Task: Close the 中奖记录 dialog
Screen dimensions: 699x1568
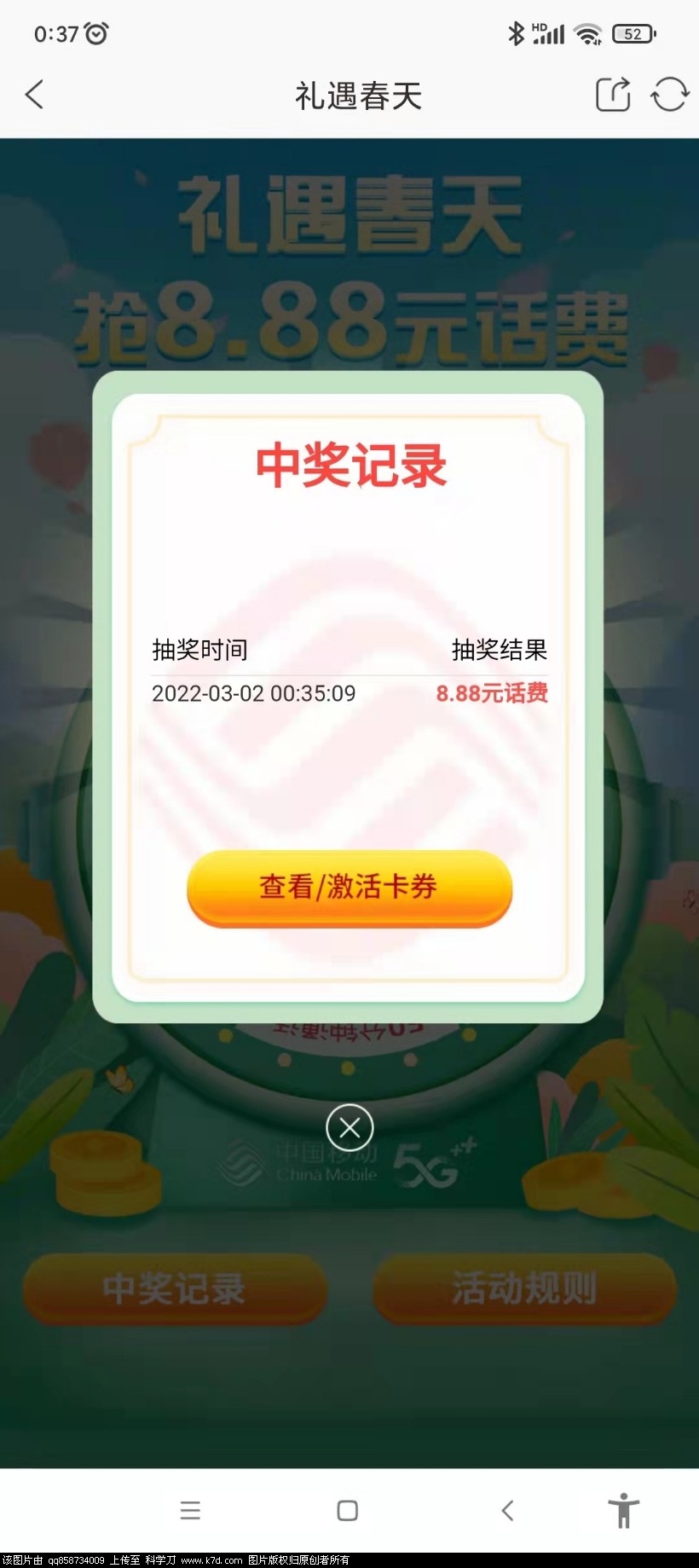Action: click(x=349, y=1127)
